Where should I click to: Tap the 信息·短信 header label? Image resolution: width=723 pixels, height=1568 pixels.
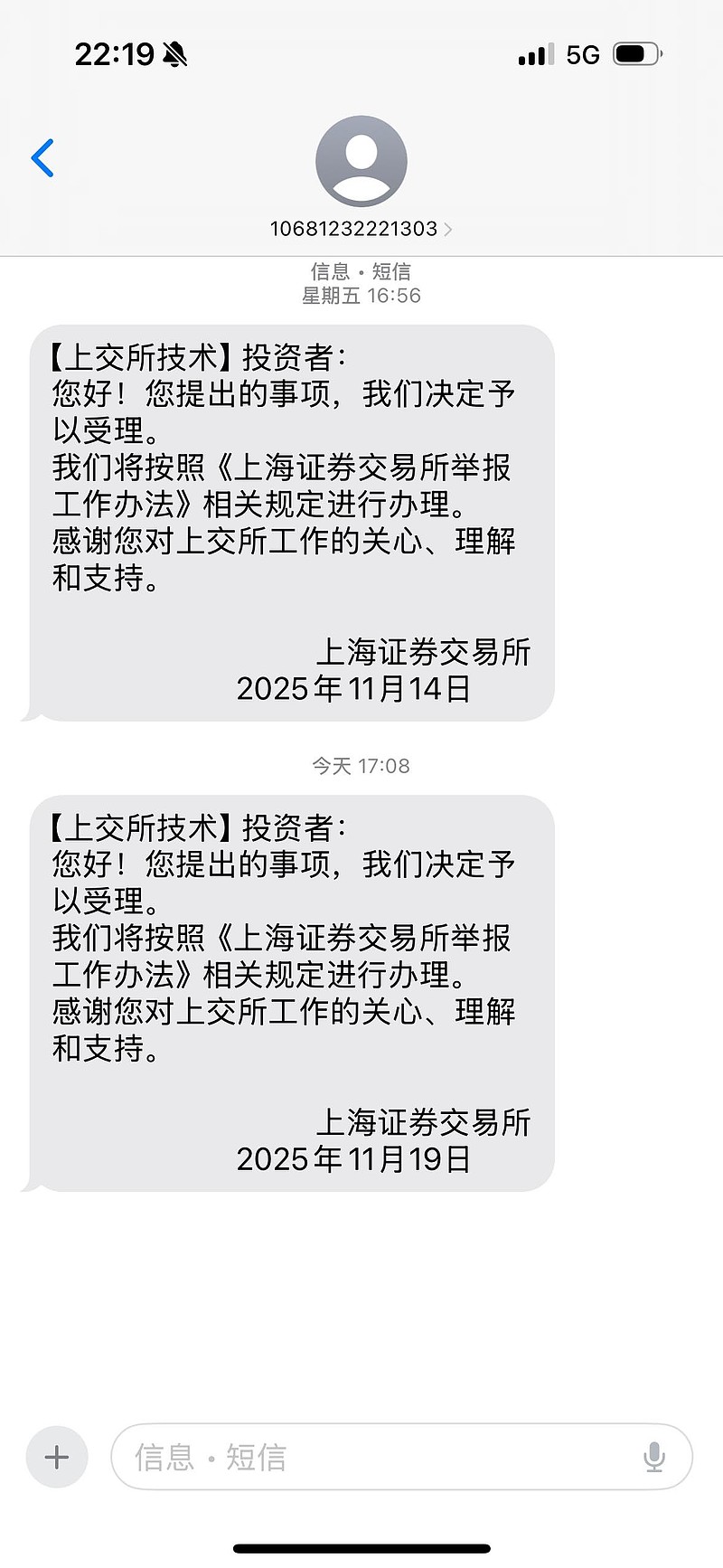point(361,270)
